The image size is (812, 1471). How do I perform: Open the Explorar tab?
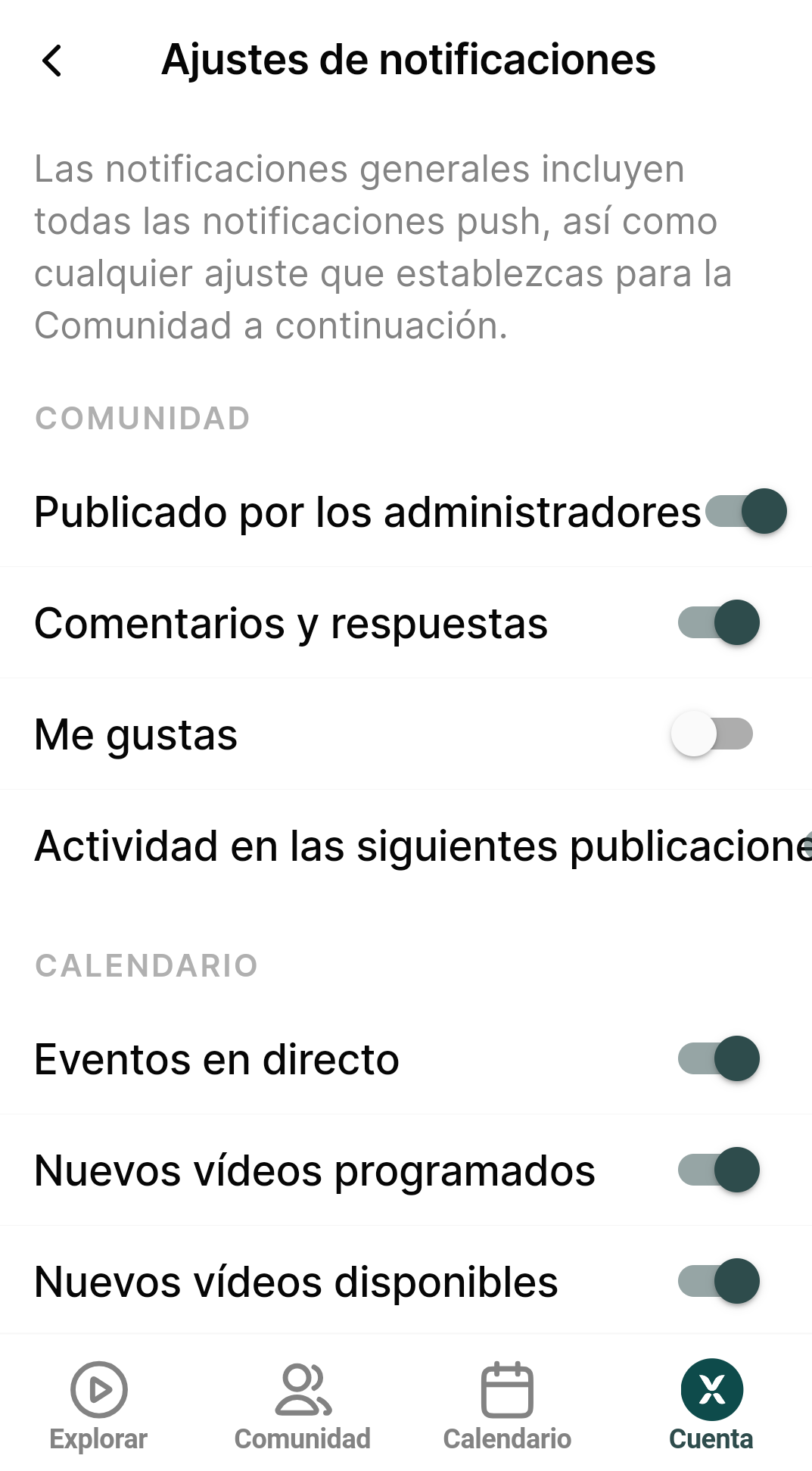[x=98, y=1404]
